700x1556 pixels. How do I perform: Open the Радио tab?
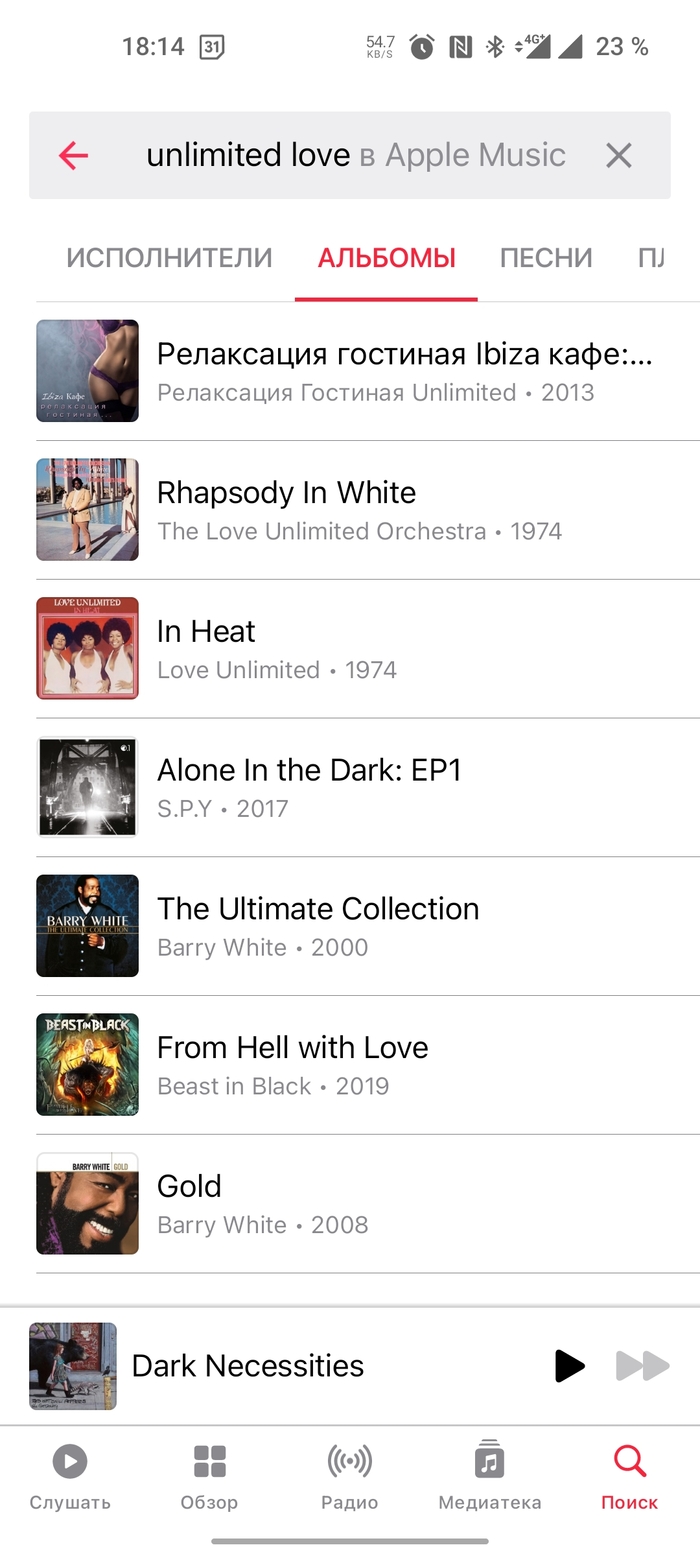click(350, 1476)
